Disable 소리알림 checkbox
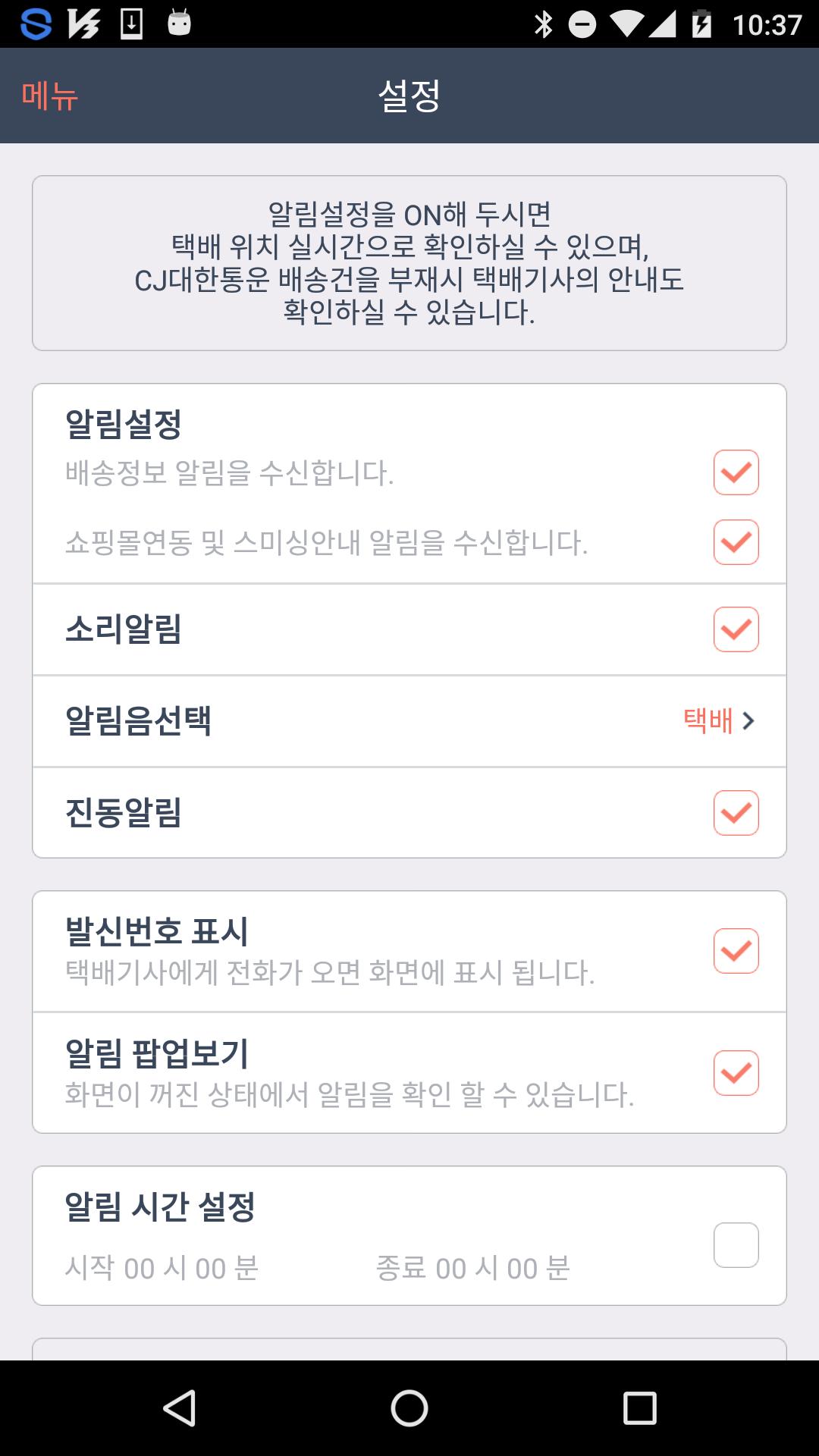819x1456 pixels. pos(736,629)
